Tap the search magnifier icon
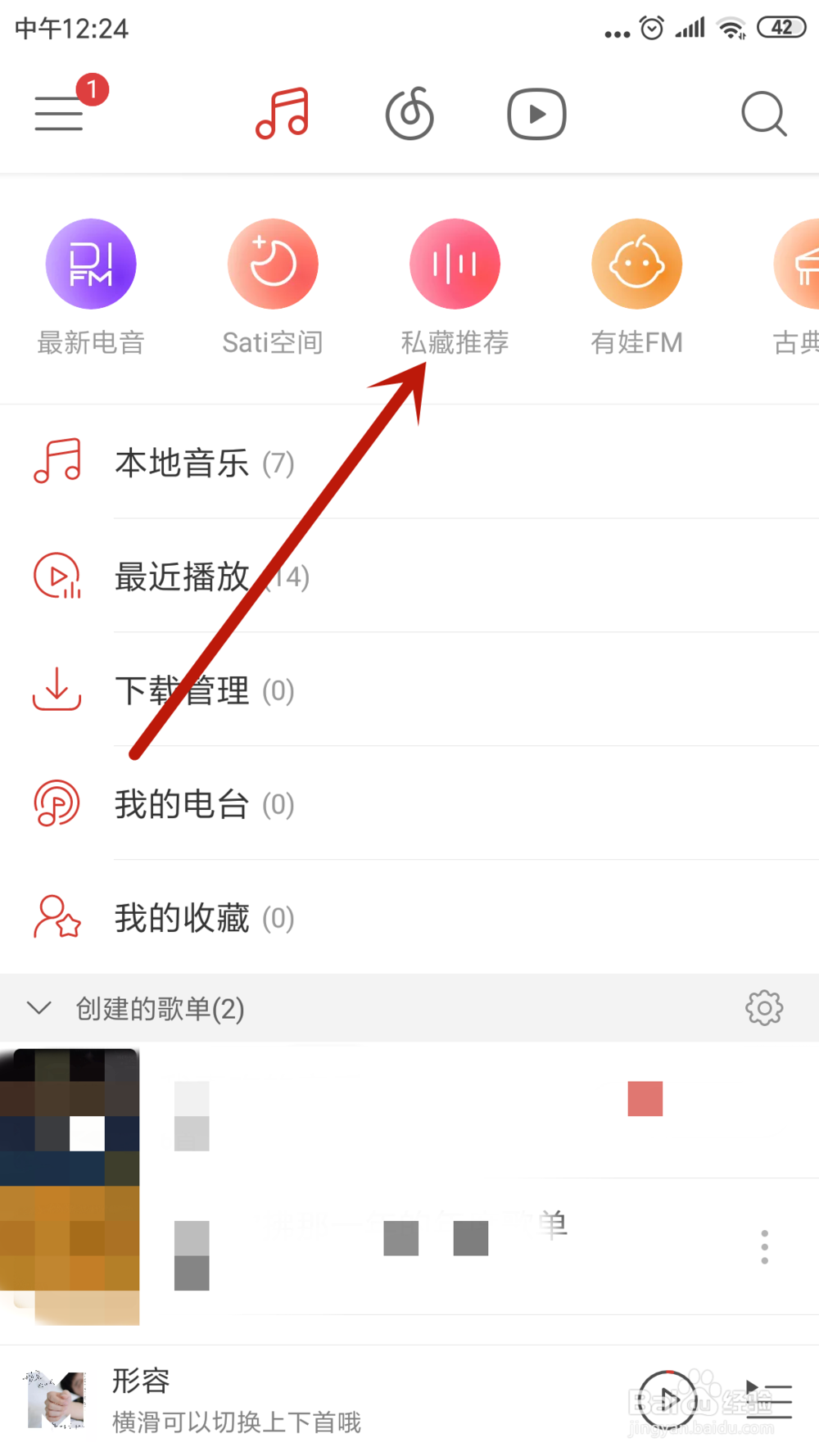The height and width of the screenshot is (1456, 819). point(763,113)
